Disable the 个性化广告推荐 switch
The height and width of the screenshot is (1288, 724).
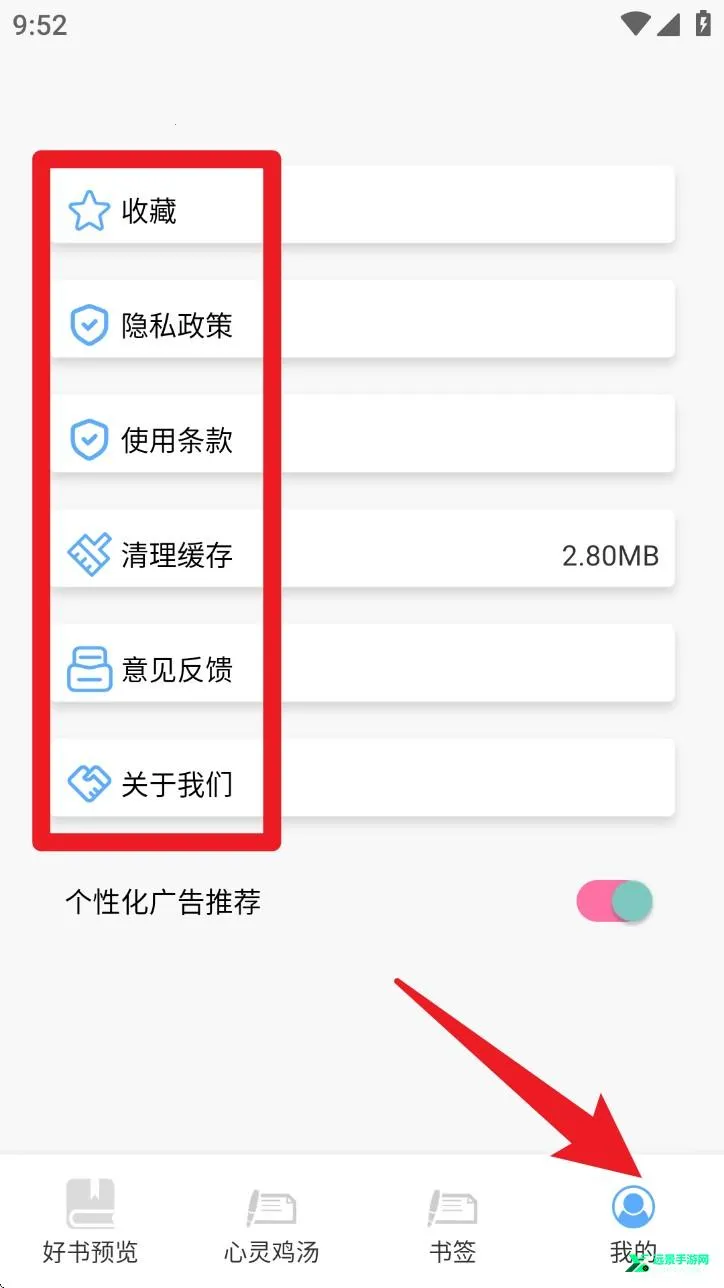tap(614, 900)
